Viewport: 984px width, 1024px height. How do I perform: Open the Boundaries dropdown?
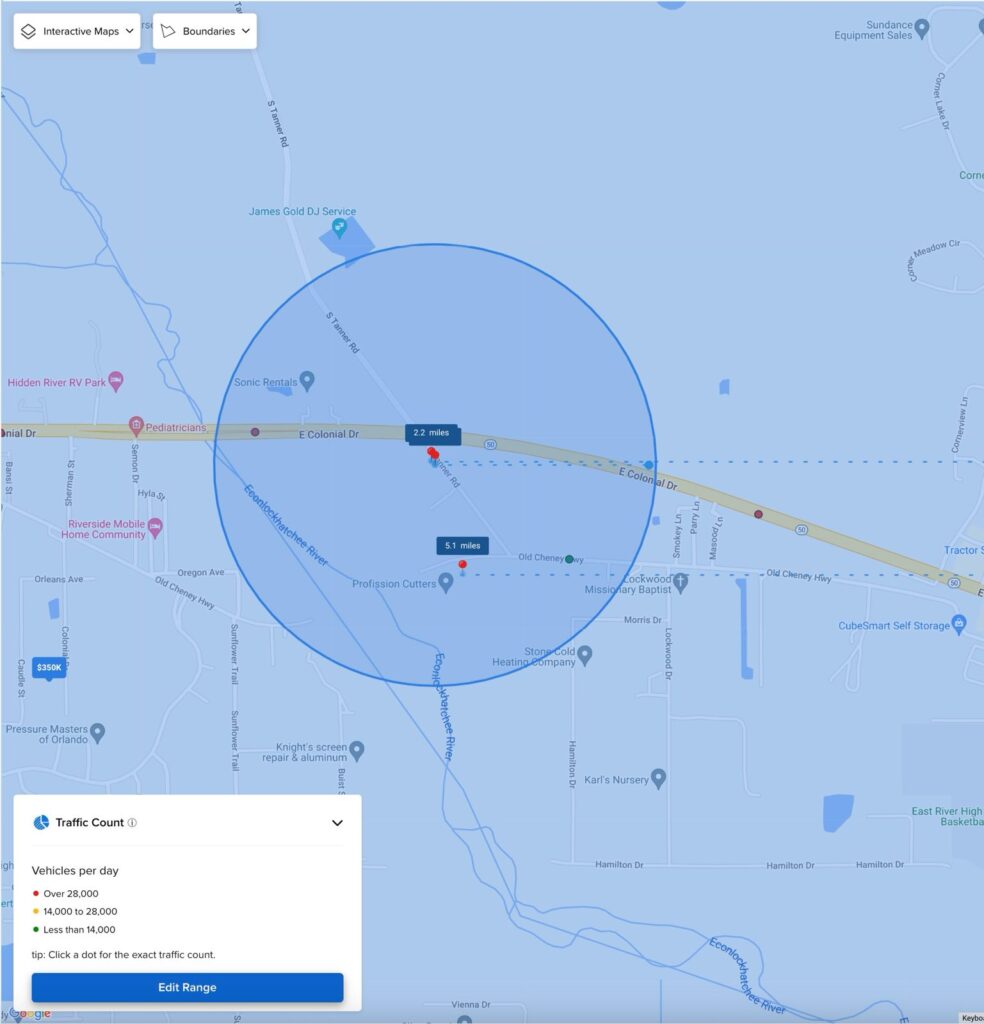coord(205,31)
